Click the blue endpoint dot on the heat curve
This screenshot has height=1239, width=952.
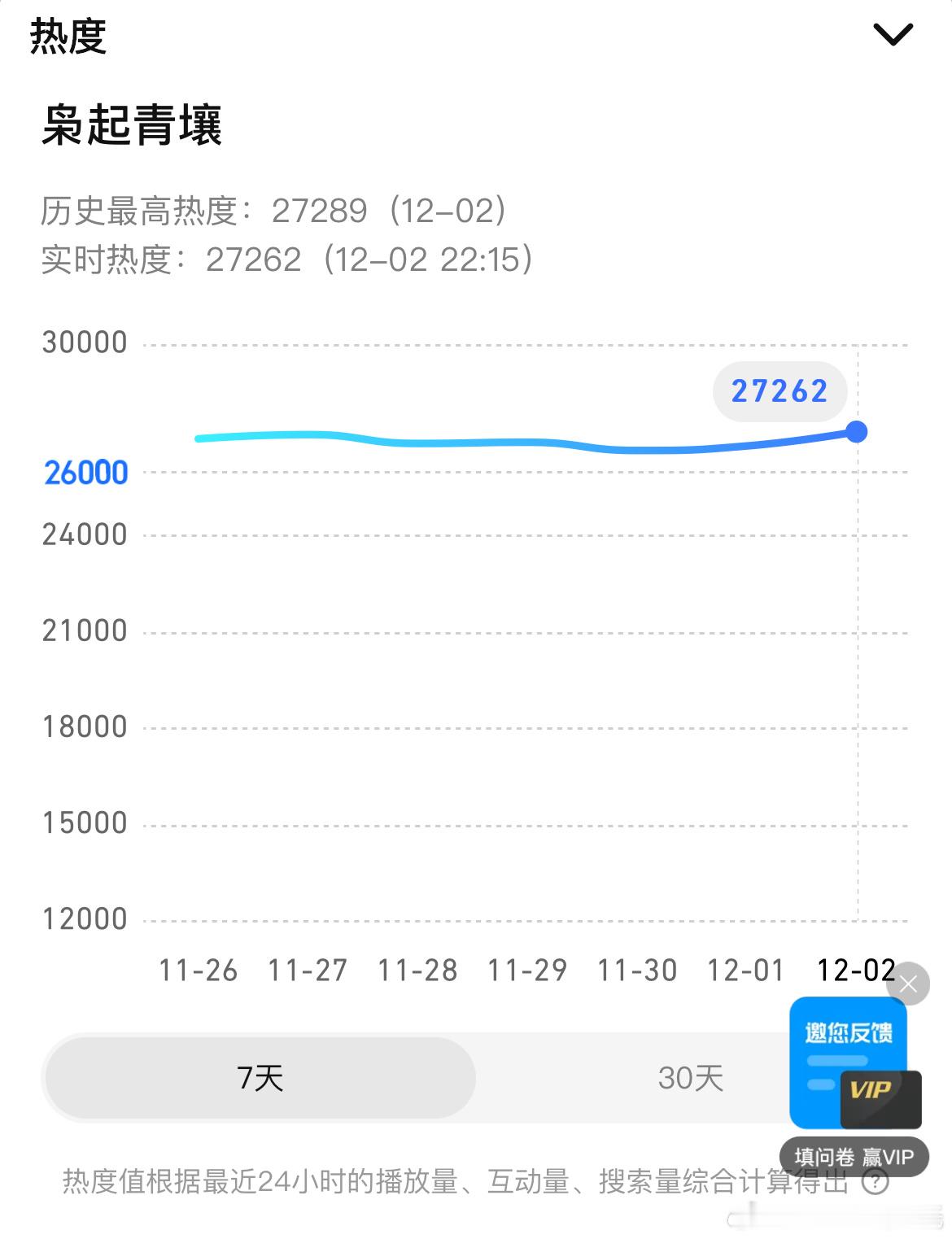(x=855, y=432)
